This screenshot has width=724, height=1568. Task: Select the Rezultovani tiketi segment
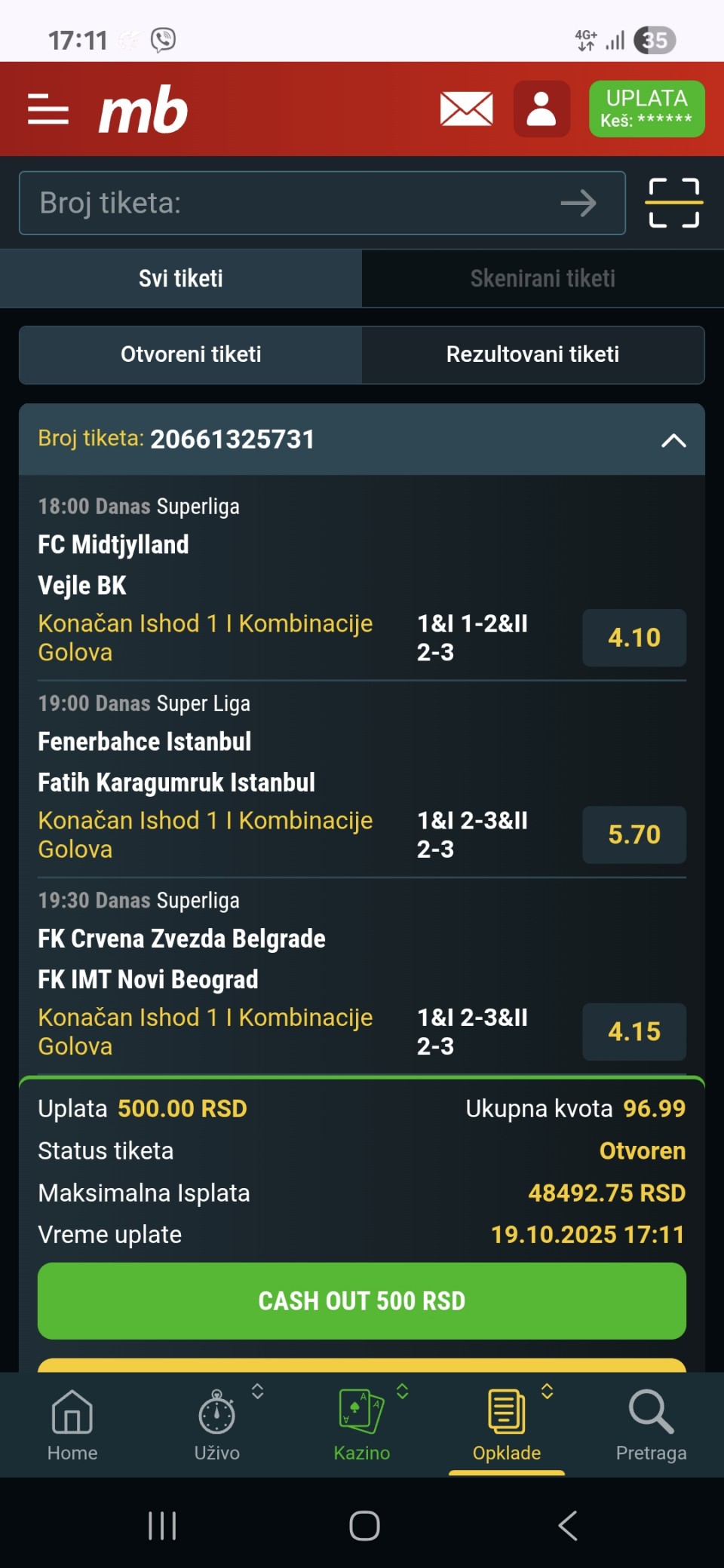[x=532, y=354]
